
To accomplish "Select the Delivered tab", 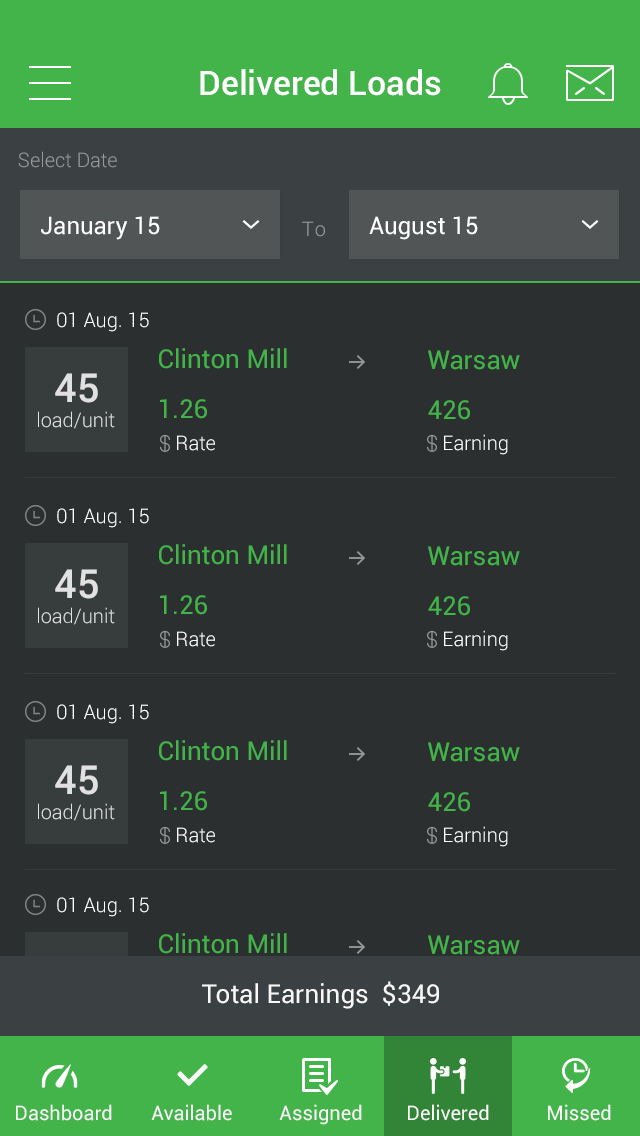I will pos(448,1086).
